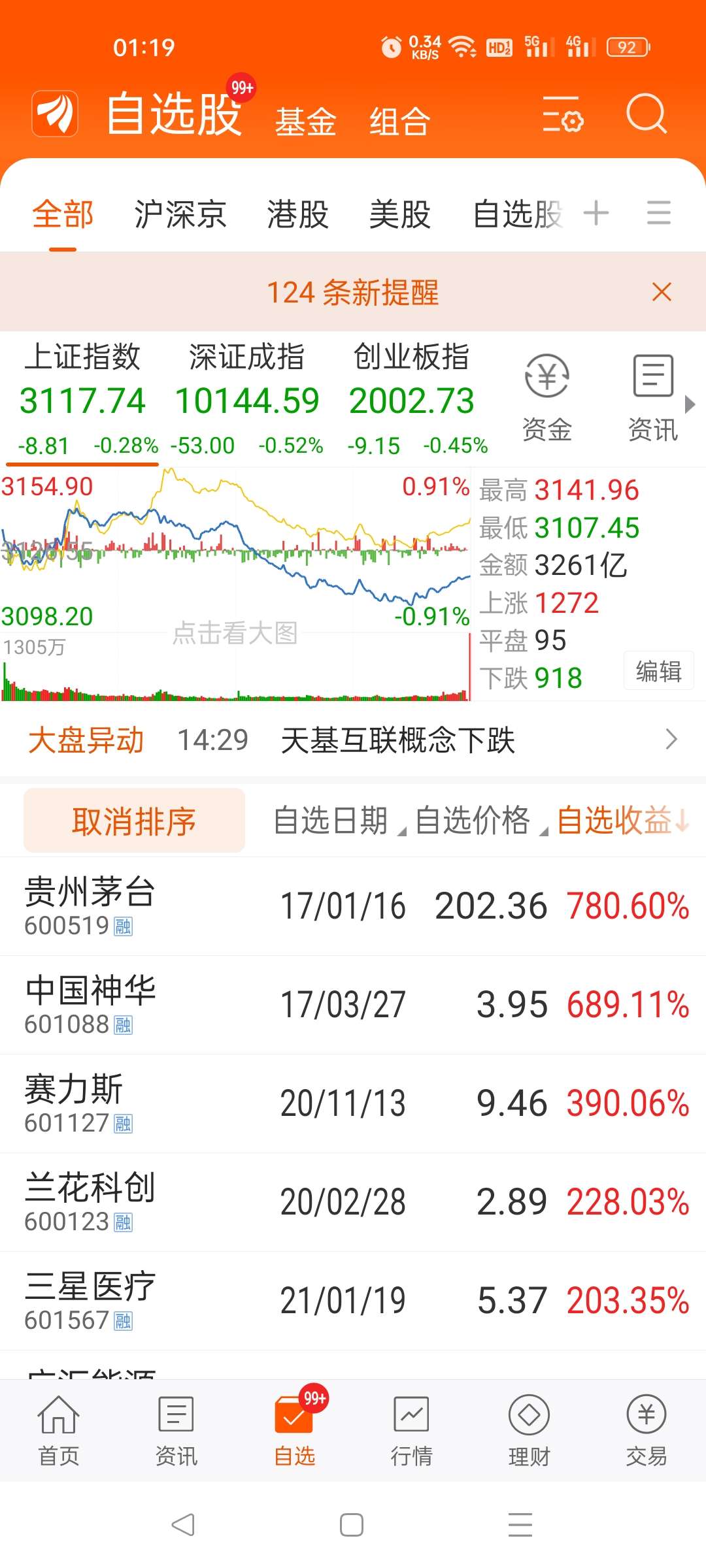View 赛力斯 stock details
This screenshot has height=1568, width=706.
click(353, 1103)
